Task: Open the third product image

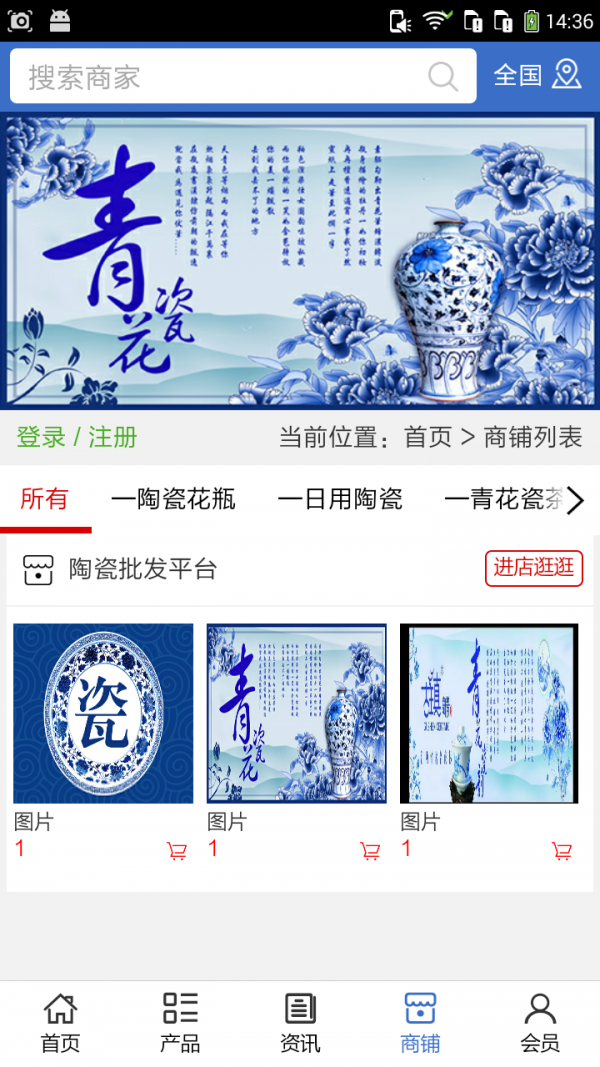Action: click(x=489, y=713)
